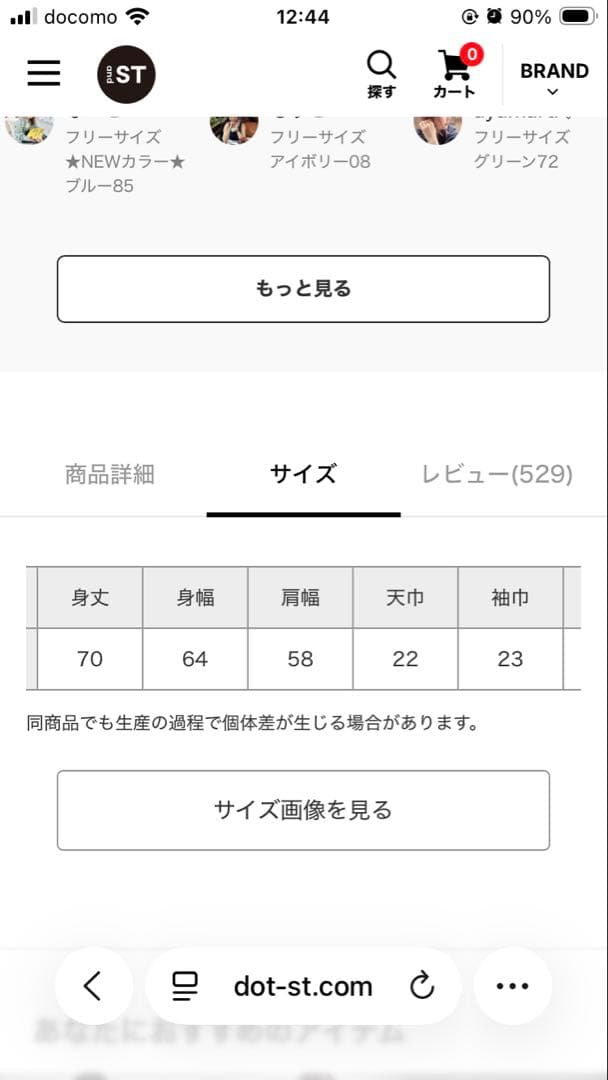
Task: Select the サイズ tab
Action: coord(303,474)
